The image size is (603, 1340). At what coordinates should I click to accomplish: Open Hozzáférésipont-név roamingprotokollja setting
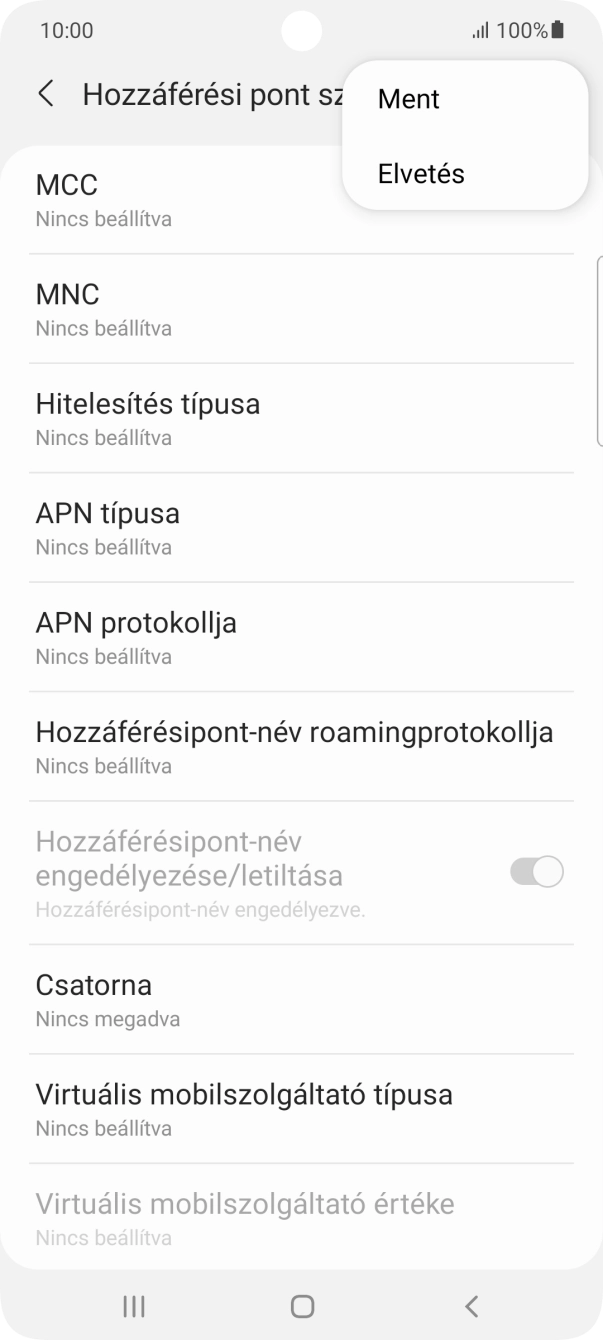point(300,746)
